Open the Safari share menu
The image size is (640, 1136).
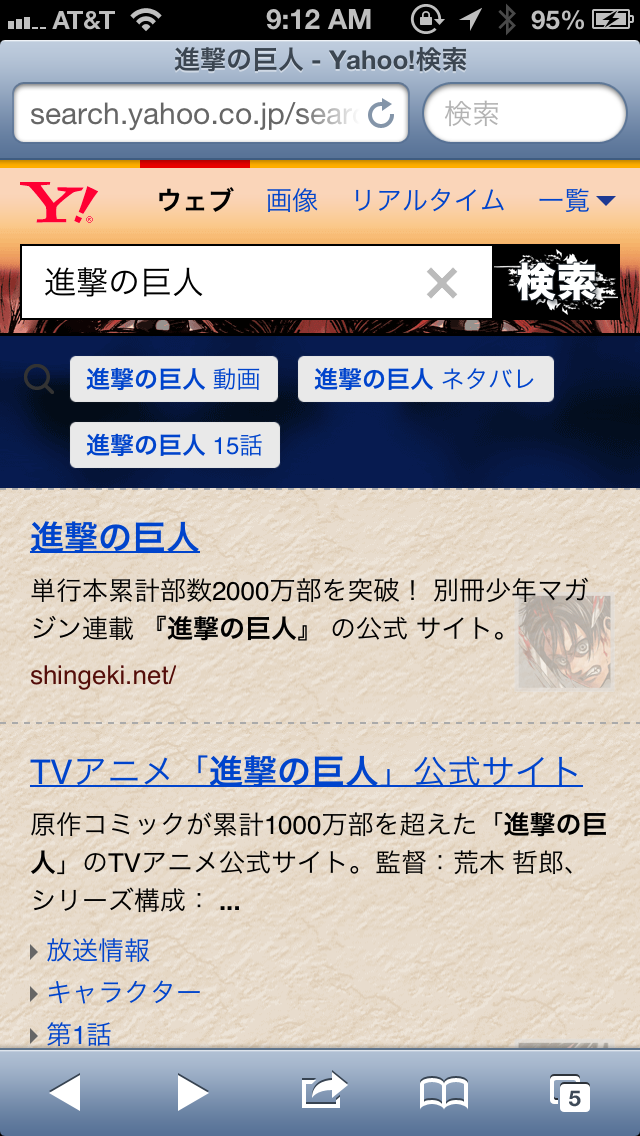[323, 1090]
